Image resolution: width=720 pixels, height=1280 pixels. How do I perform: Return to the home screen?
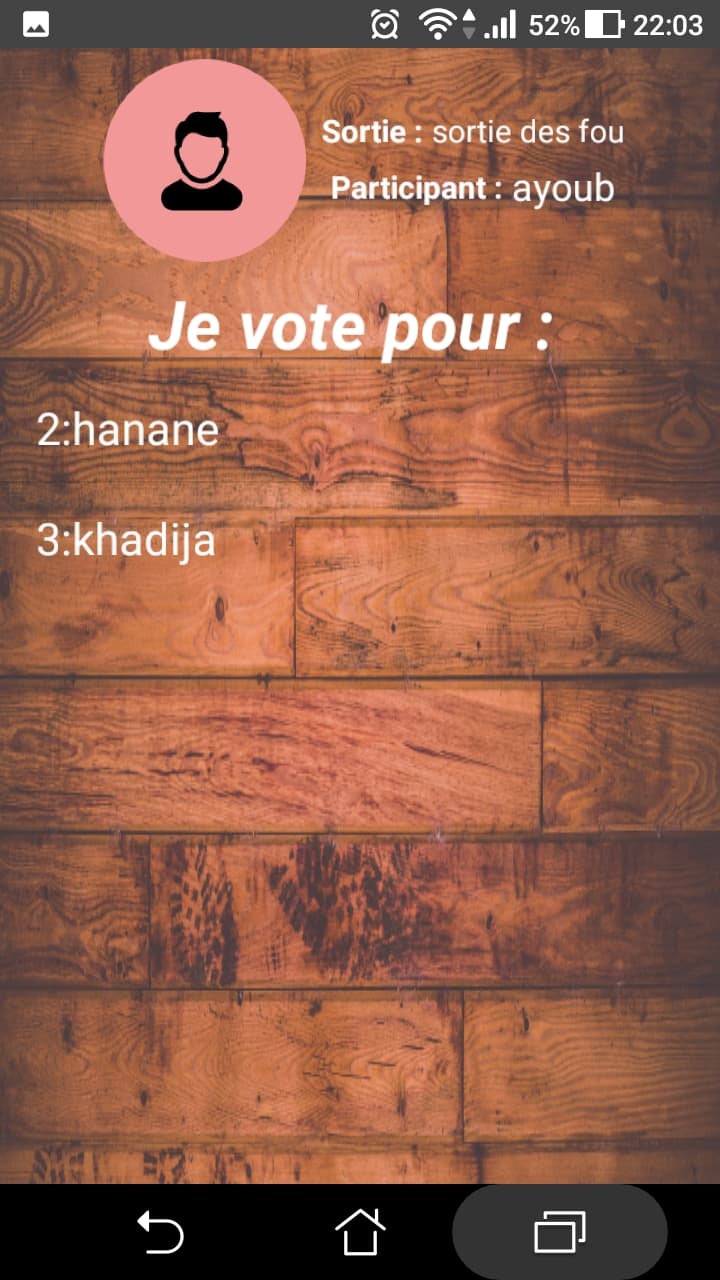[360, 1232]
